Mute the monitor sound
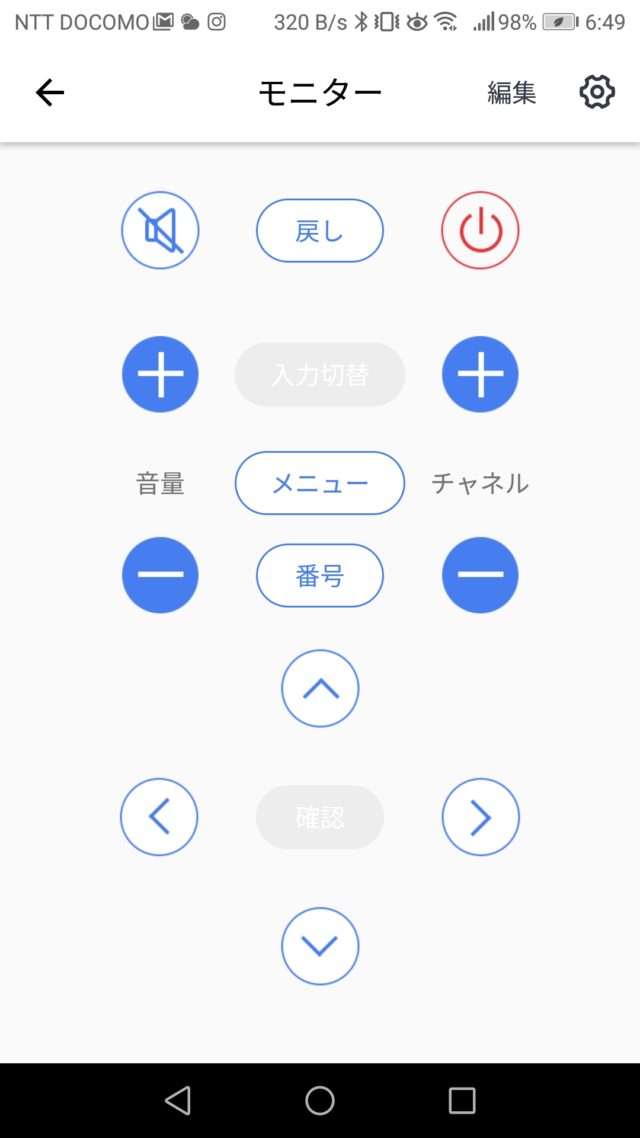 [x=160, y=231]
